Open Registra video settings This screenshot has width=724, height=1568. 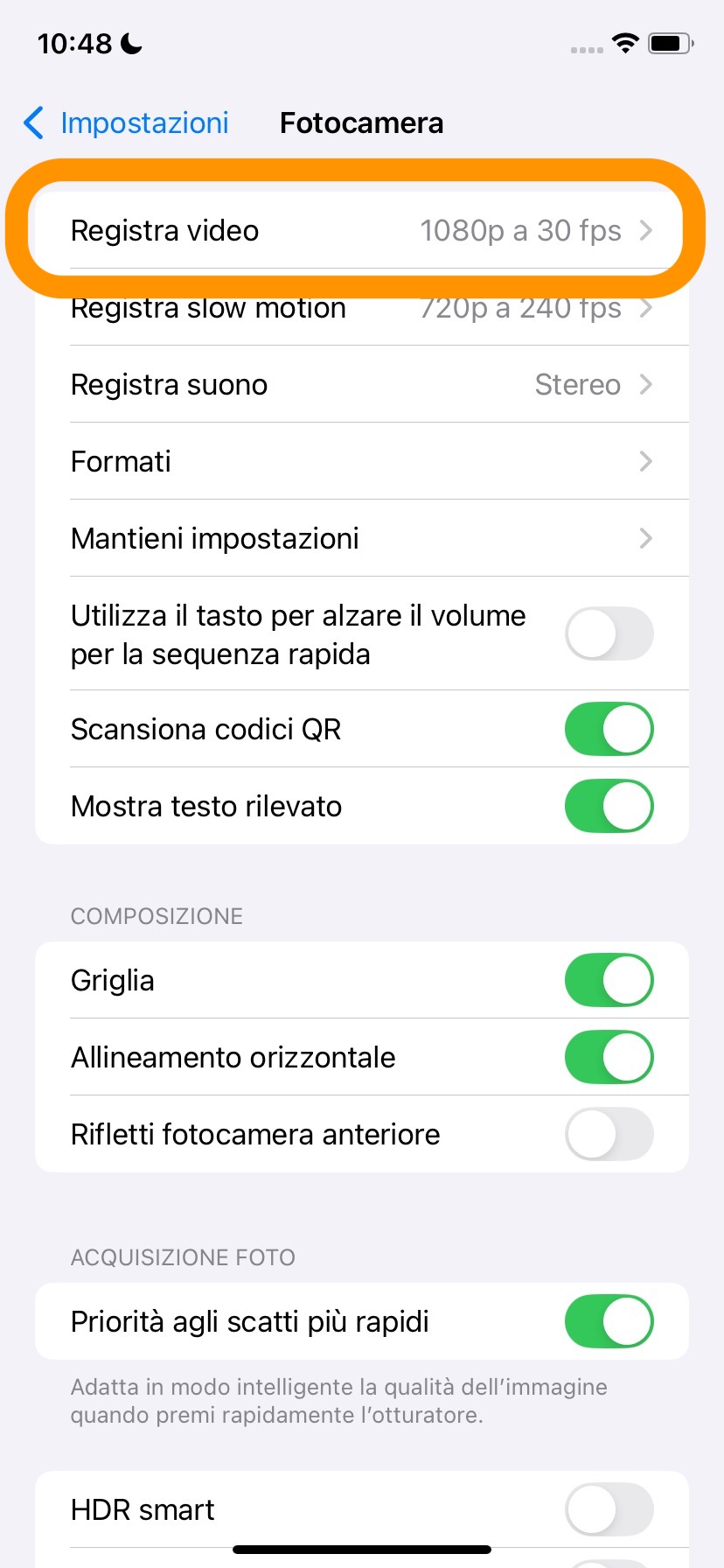pos(360,231)
